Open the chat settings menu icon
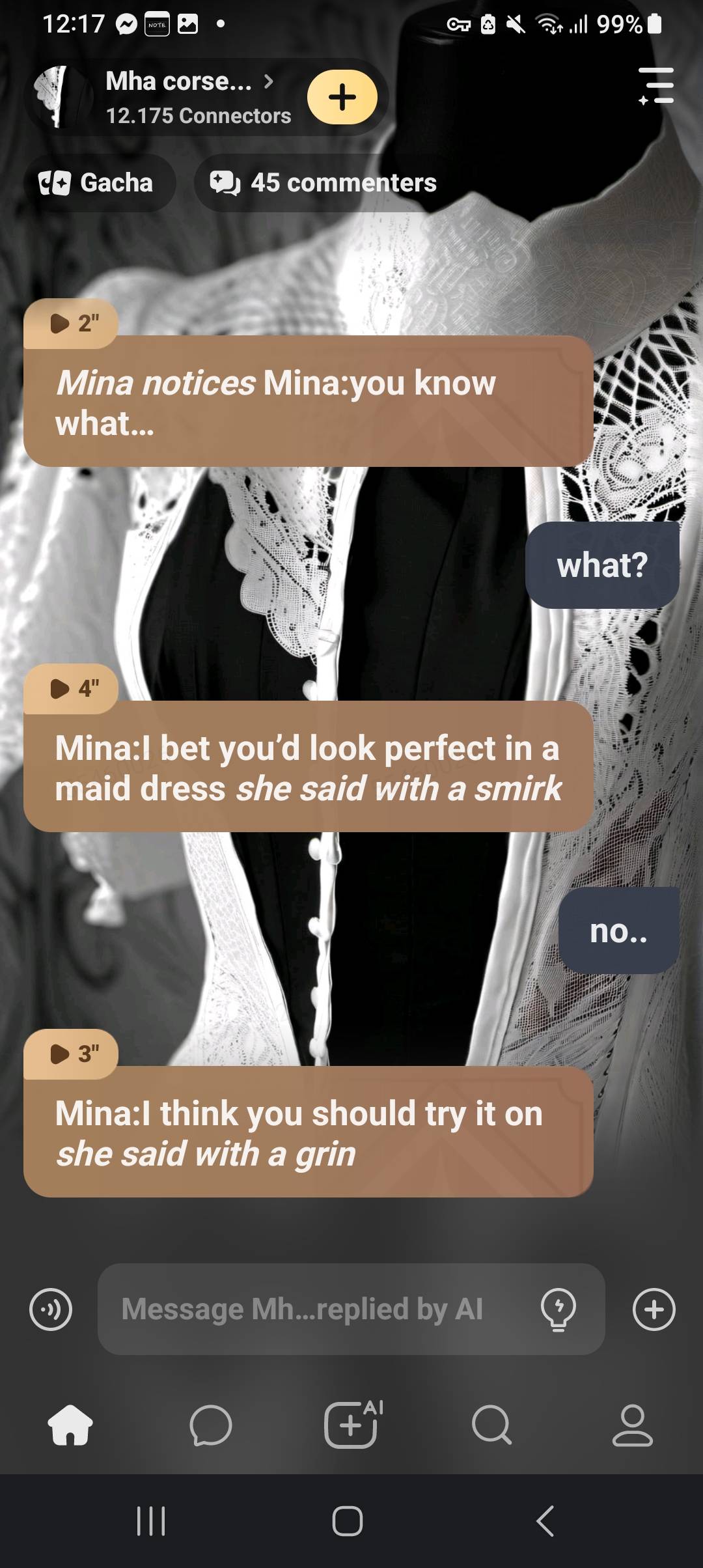Viewport: 703px width, 1568px height. (656, 85)
